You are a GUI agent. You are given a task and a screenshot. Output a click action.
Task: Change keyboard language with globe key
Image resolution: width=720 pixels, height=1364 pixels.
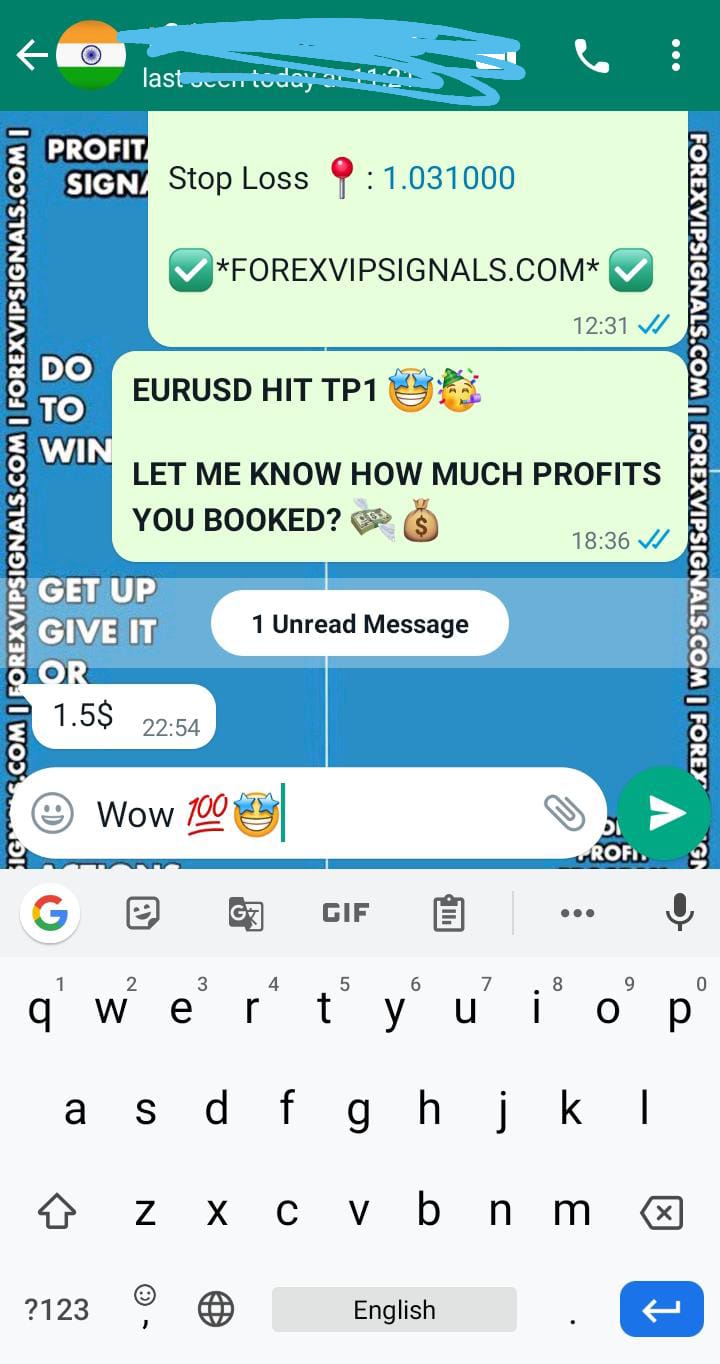[x=216, y=1309]
